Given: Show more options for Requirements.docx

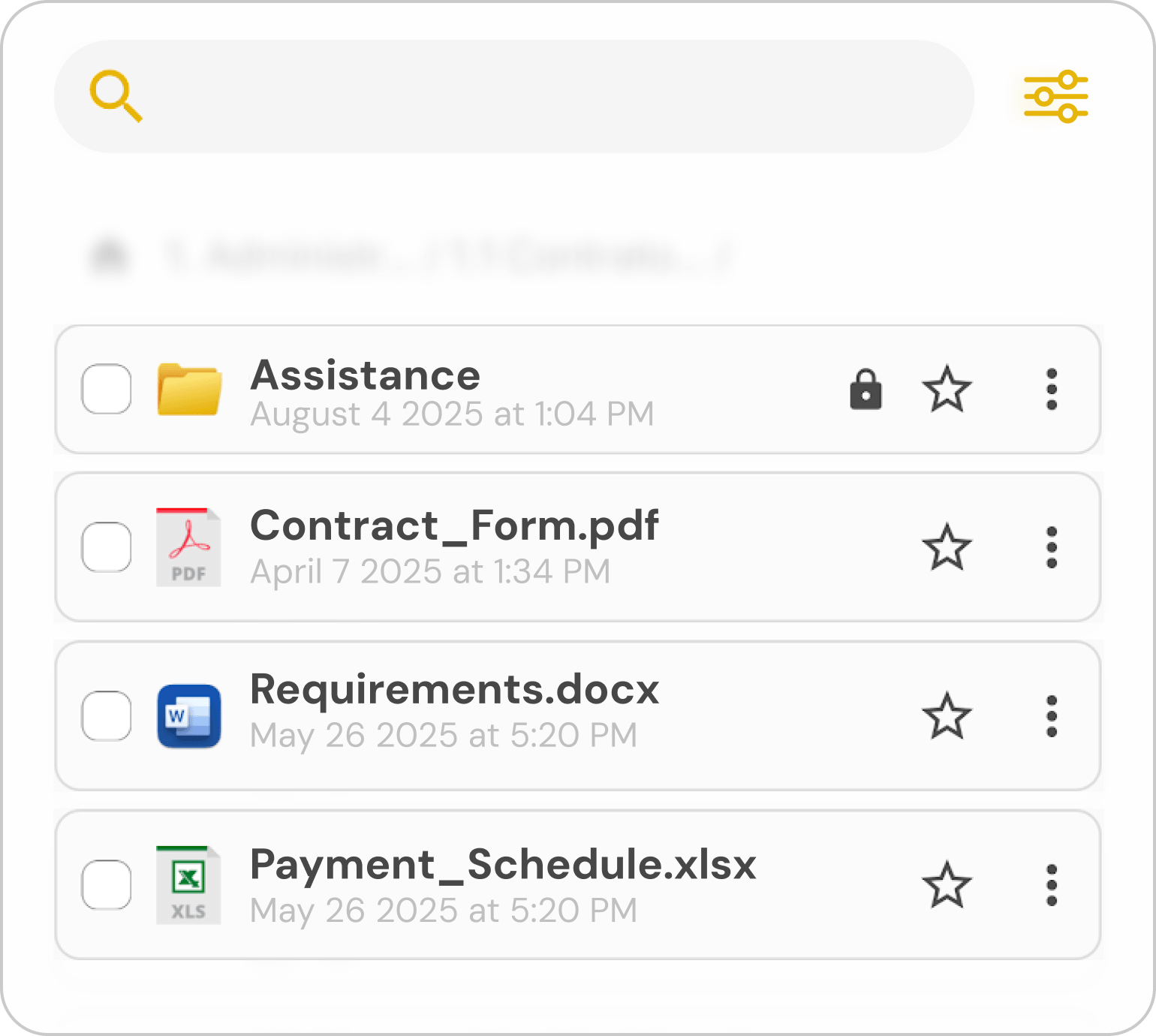Looking at the screenshot, I should [x=1052, y=715].
